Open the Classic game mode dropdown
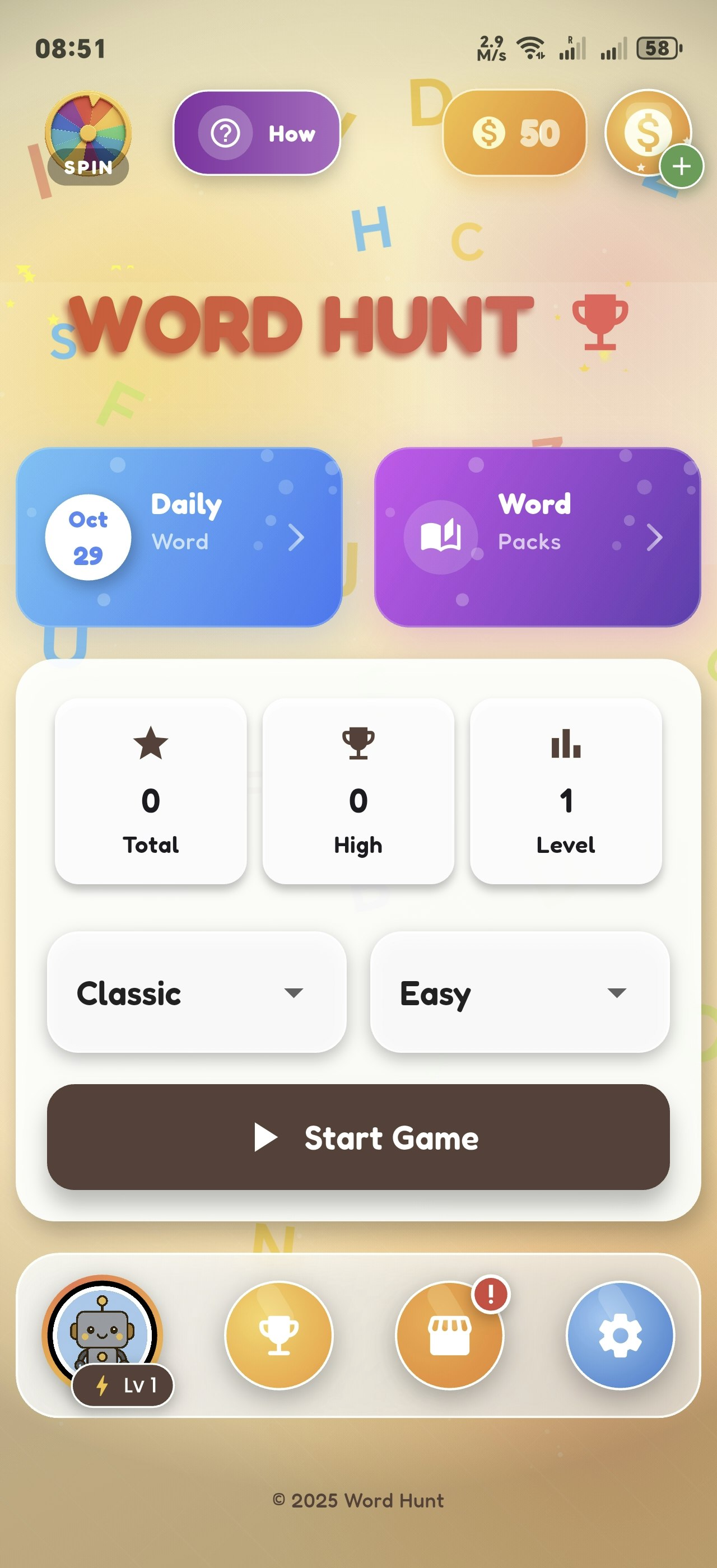 196,992
